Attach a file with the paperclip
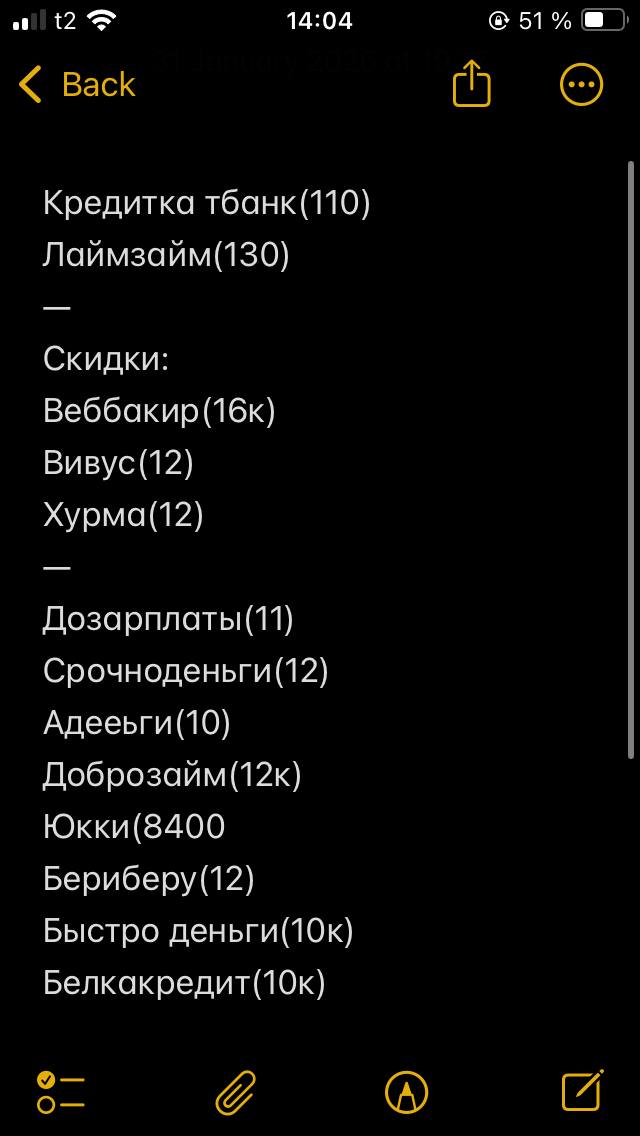 pos(237,1092)
